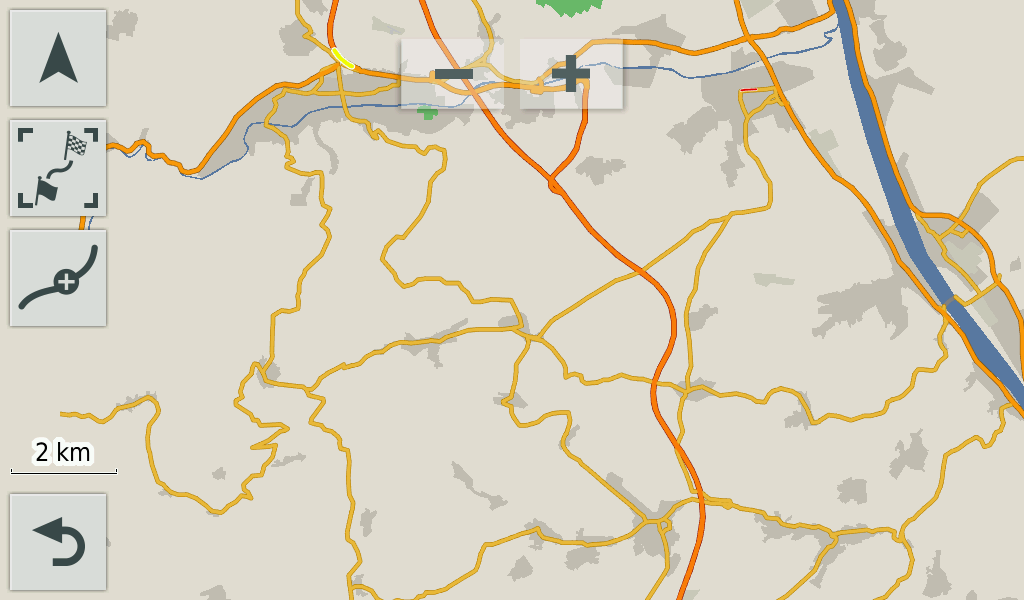
Task: Go back with the return arrow
Action: pyautogui.click(x=58, y=542)
